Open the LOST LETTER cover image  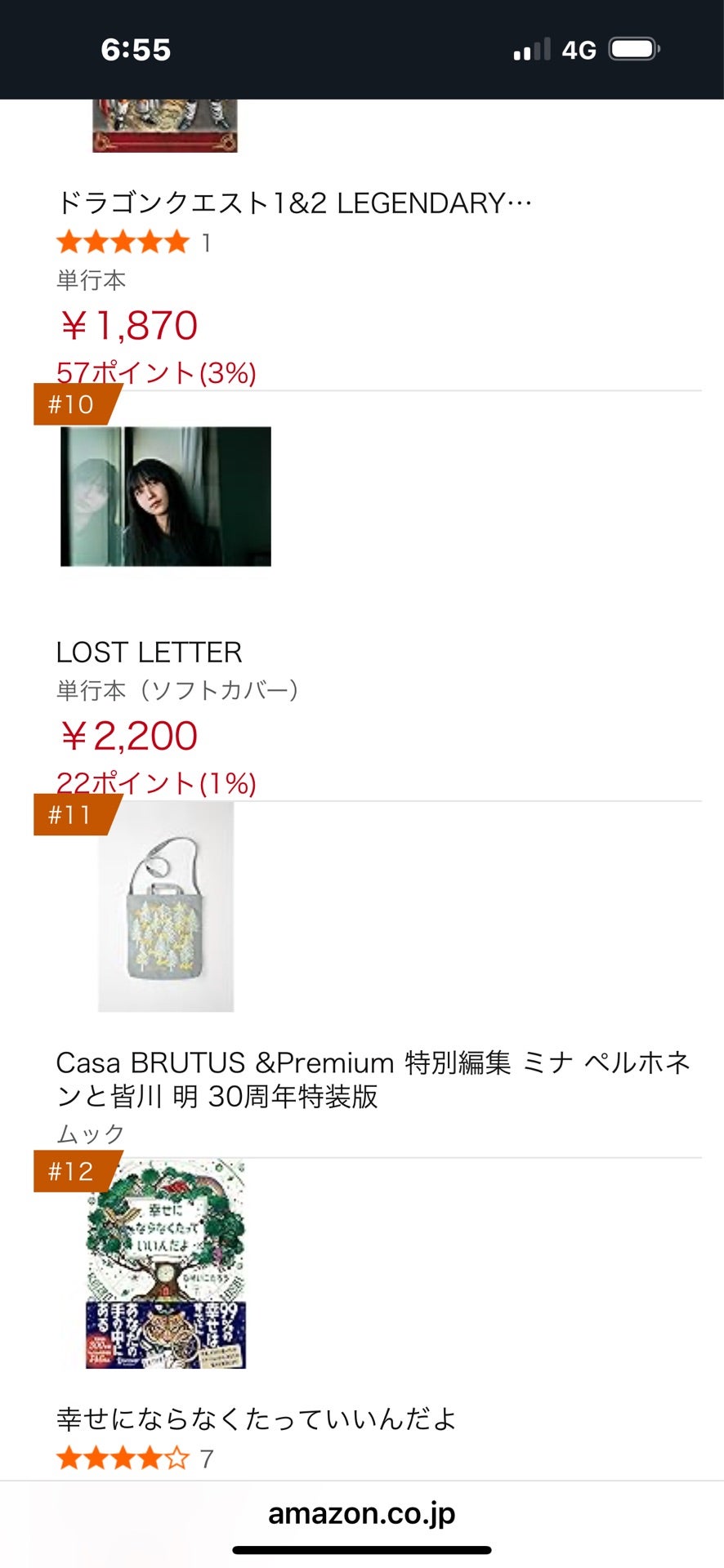pyautogui.click(x=166, y=497)
